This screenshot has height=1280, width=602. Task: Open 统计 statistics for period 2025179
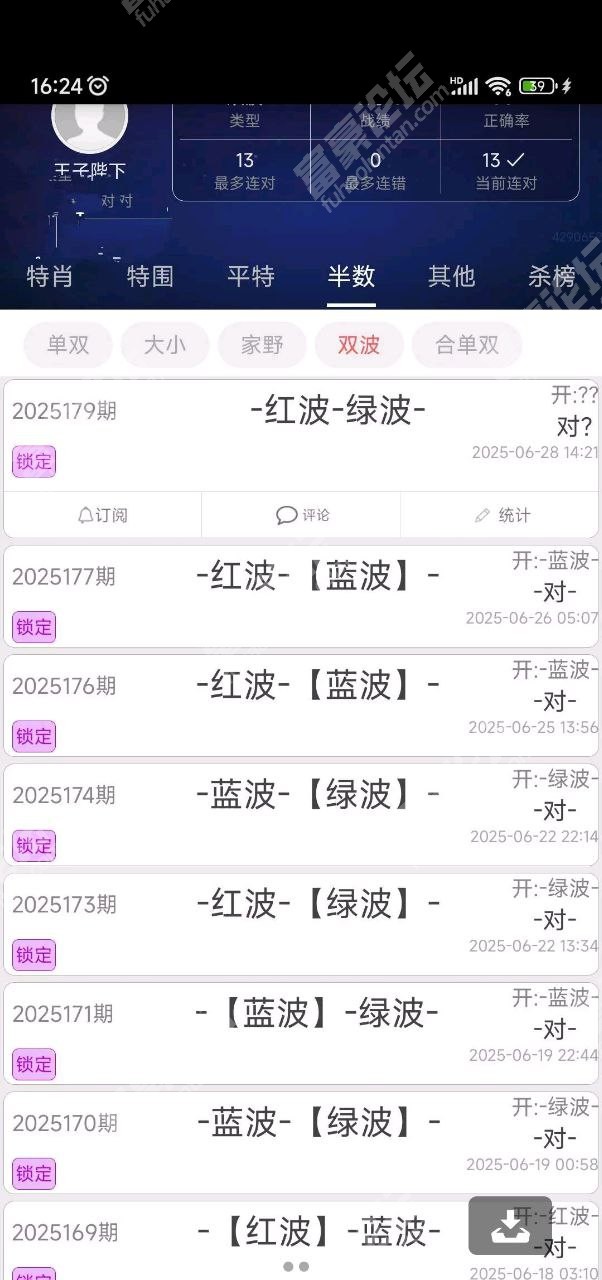pyautogui.click(x=501, y=515)
